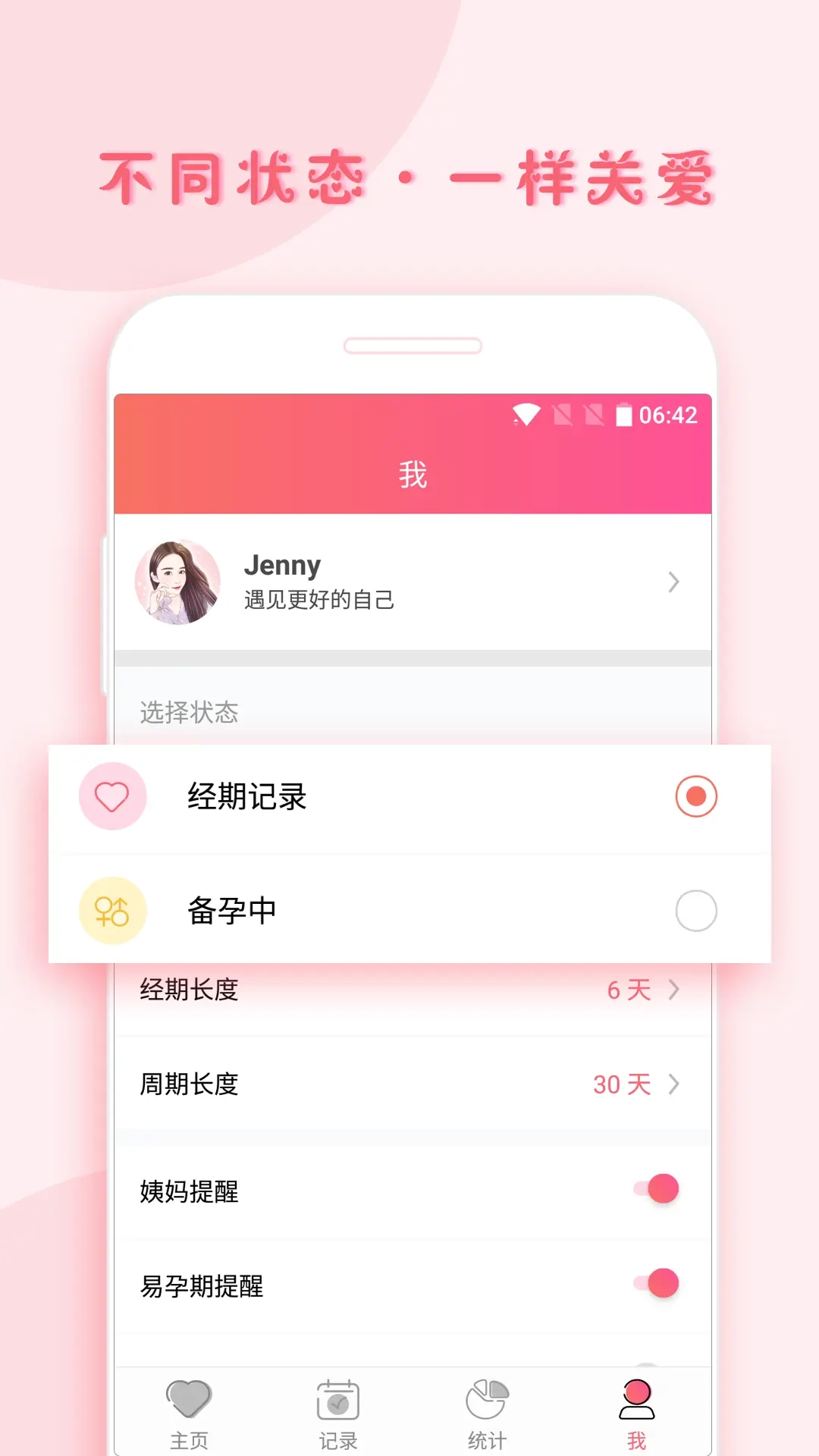Expand the 经期长度 setting via its chevron
The height and width of the screenshot is (1456, 819).
[x=673, y=989]
